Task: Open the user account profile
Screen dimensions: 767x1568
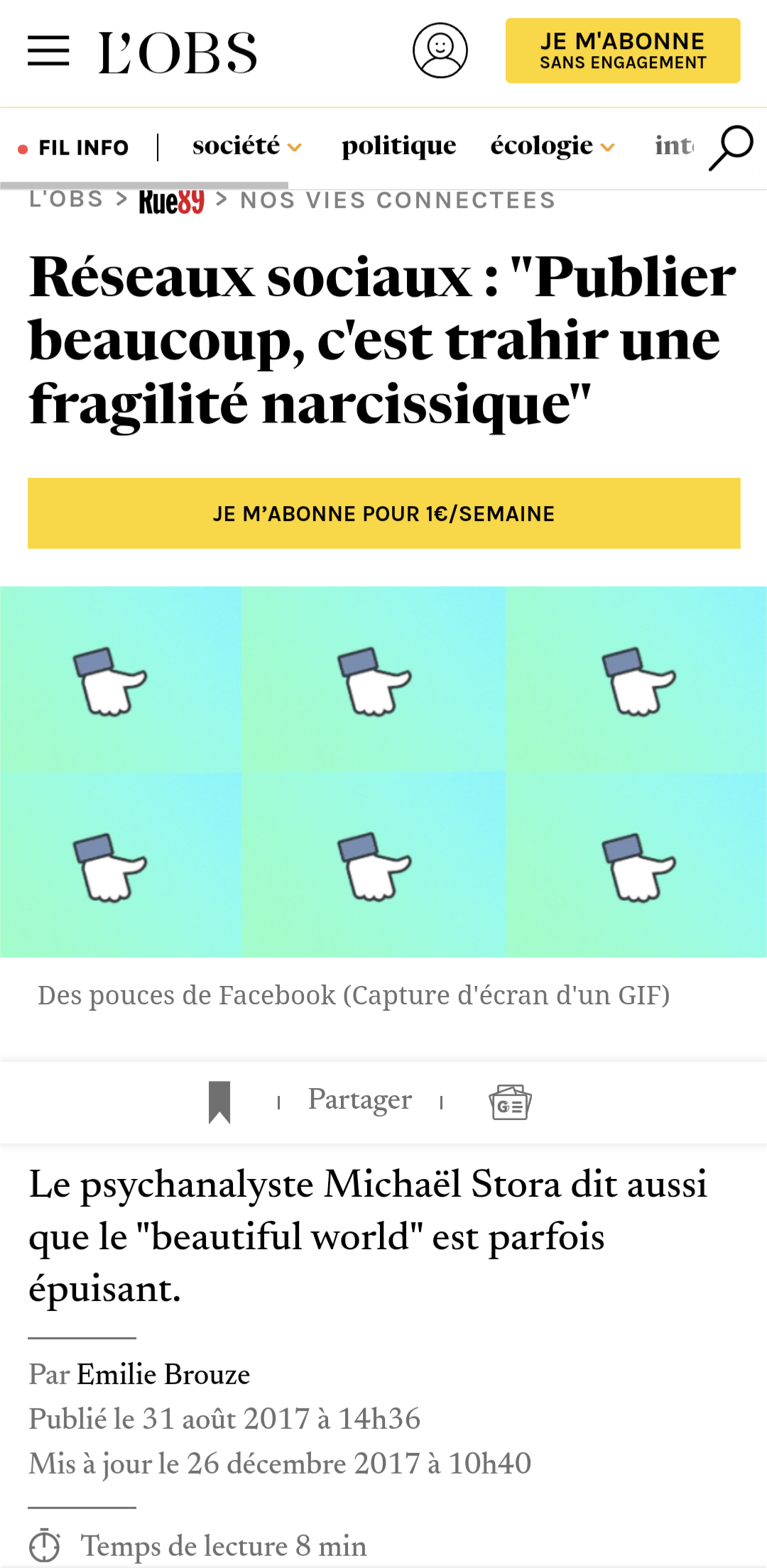Action: [440, 51]
